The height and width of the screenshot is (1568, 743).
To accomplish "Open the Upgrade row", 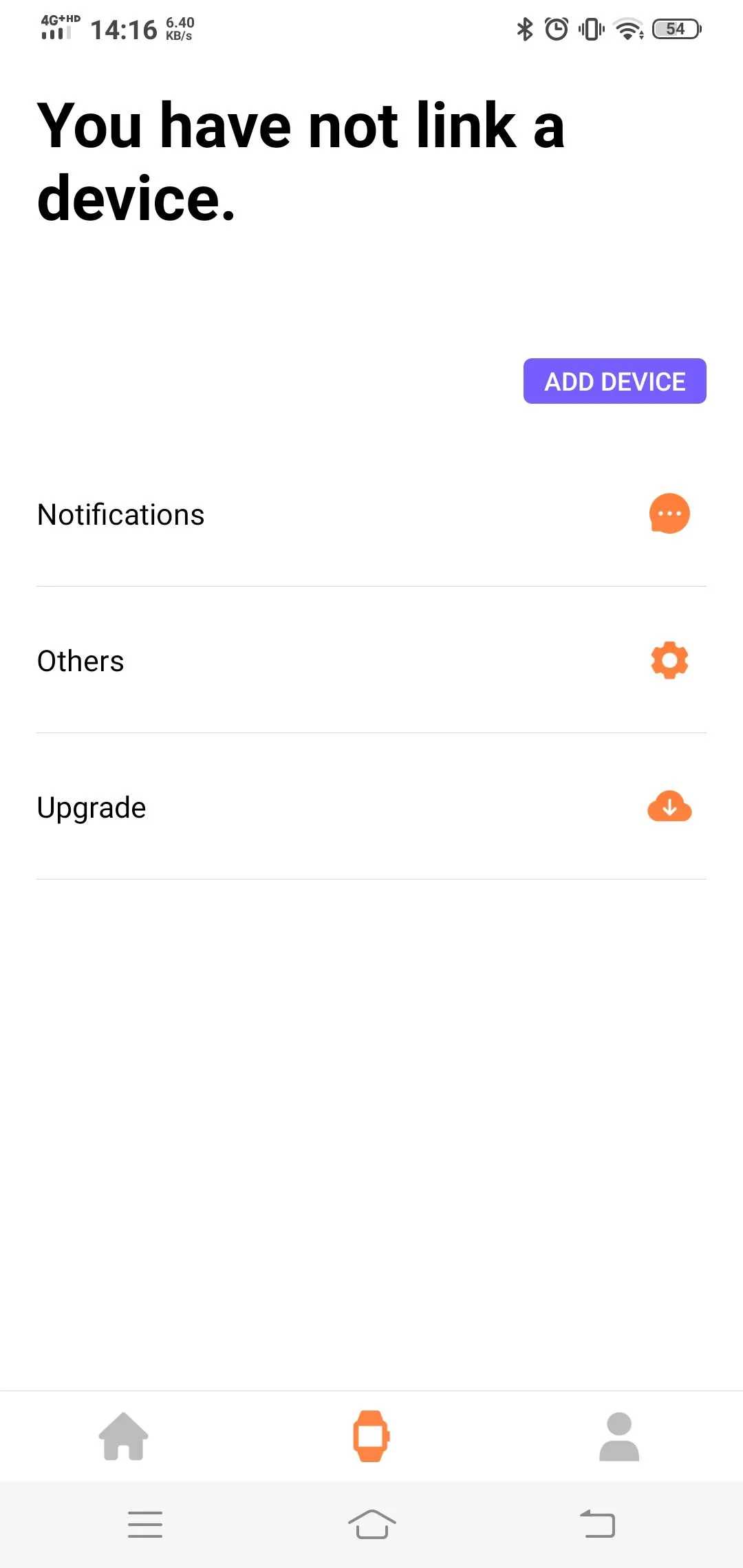I will [x=371, y=807].
